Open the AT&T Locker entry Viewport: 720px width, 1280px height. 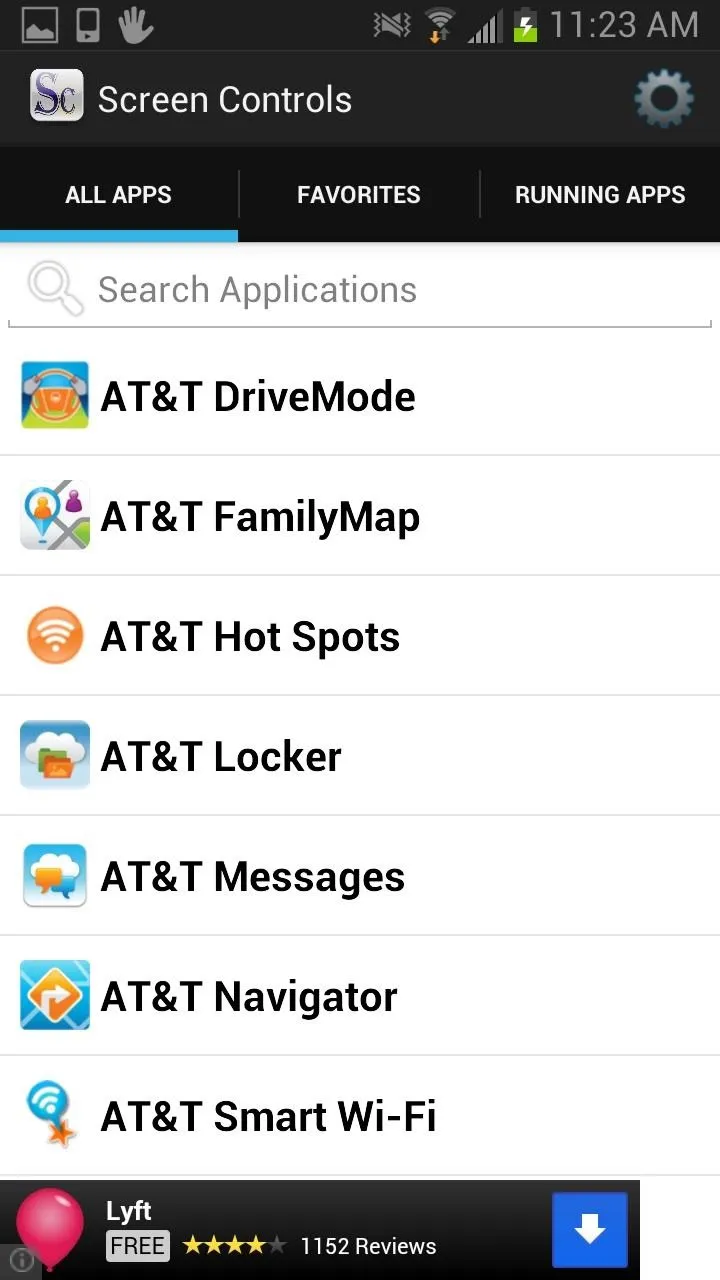pyautogui.click(x=360, y=756)
